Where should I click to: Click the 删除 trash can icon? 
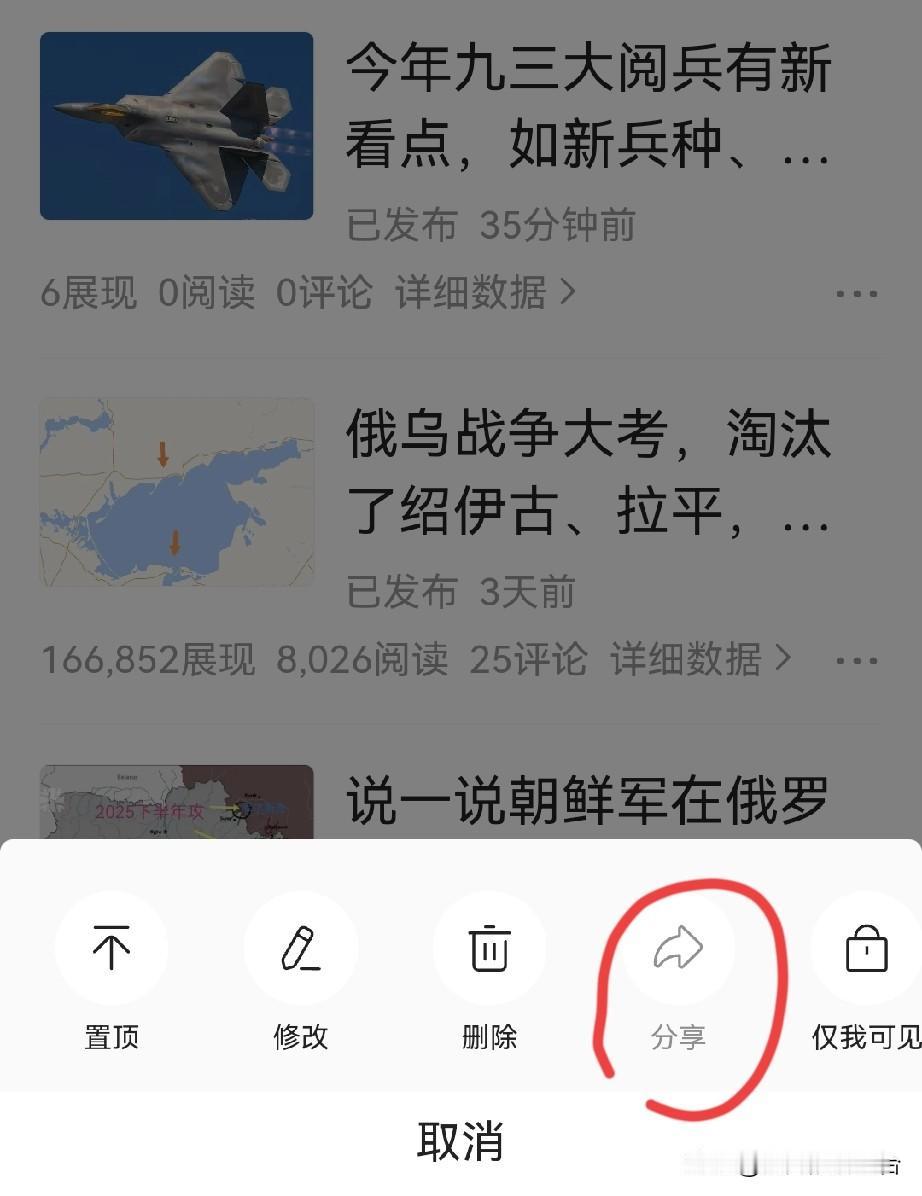tap(488, 948)
